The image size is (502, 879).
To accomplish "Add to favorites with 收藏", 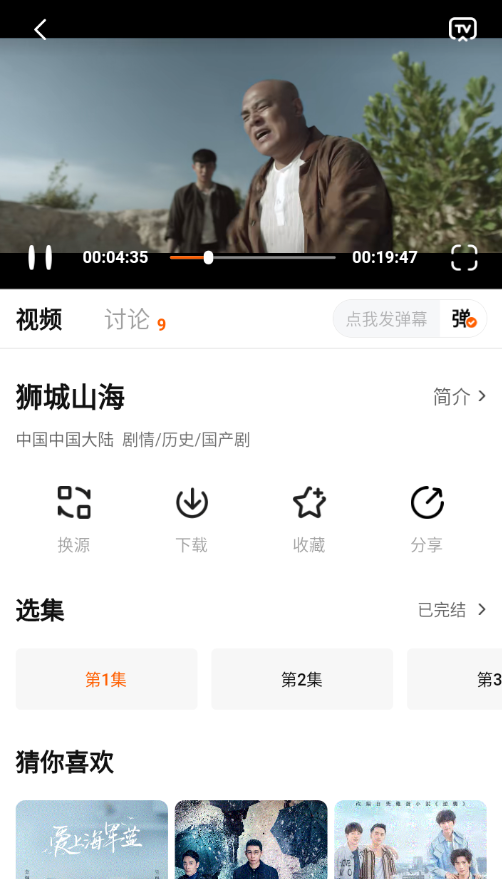I will [x=309, y=520].
